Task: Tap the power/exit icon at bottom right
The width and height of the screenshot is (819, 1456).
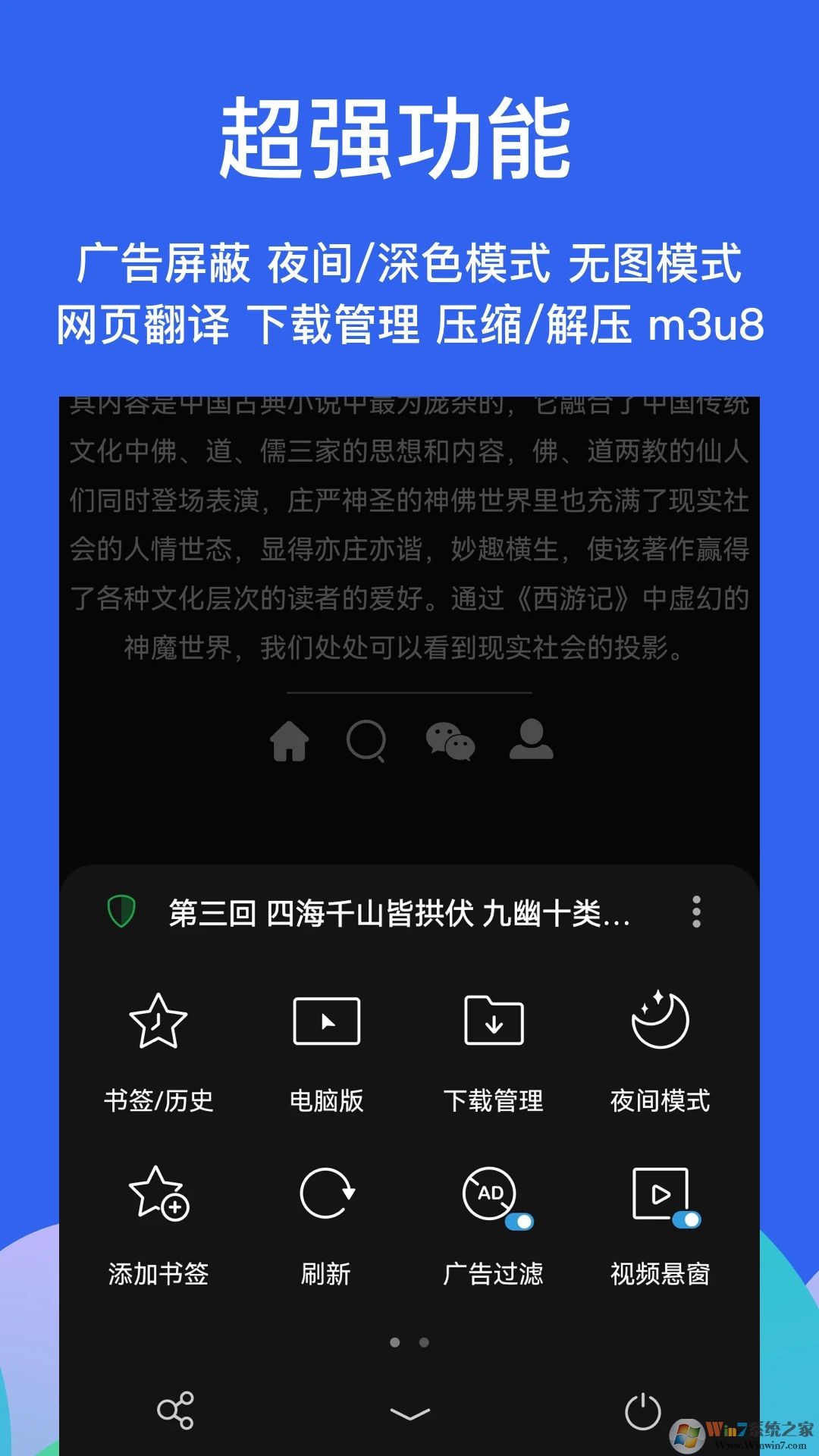Action: pyautogui.click(x=643, y=1412)
